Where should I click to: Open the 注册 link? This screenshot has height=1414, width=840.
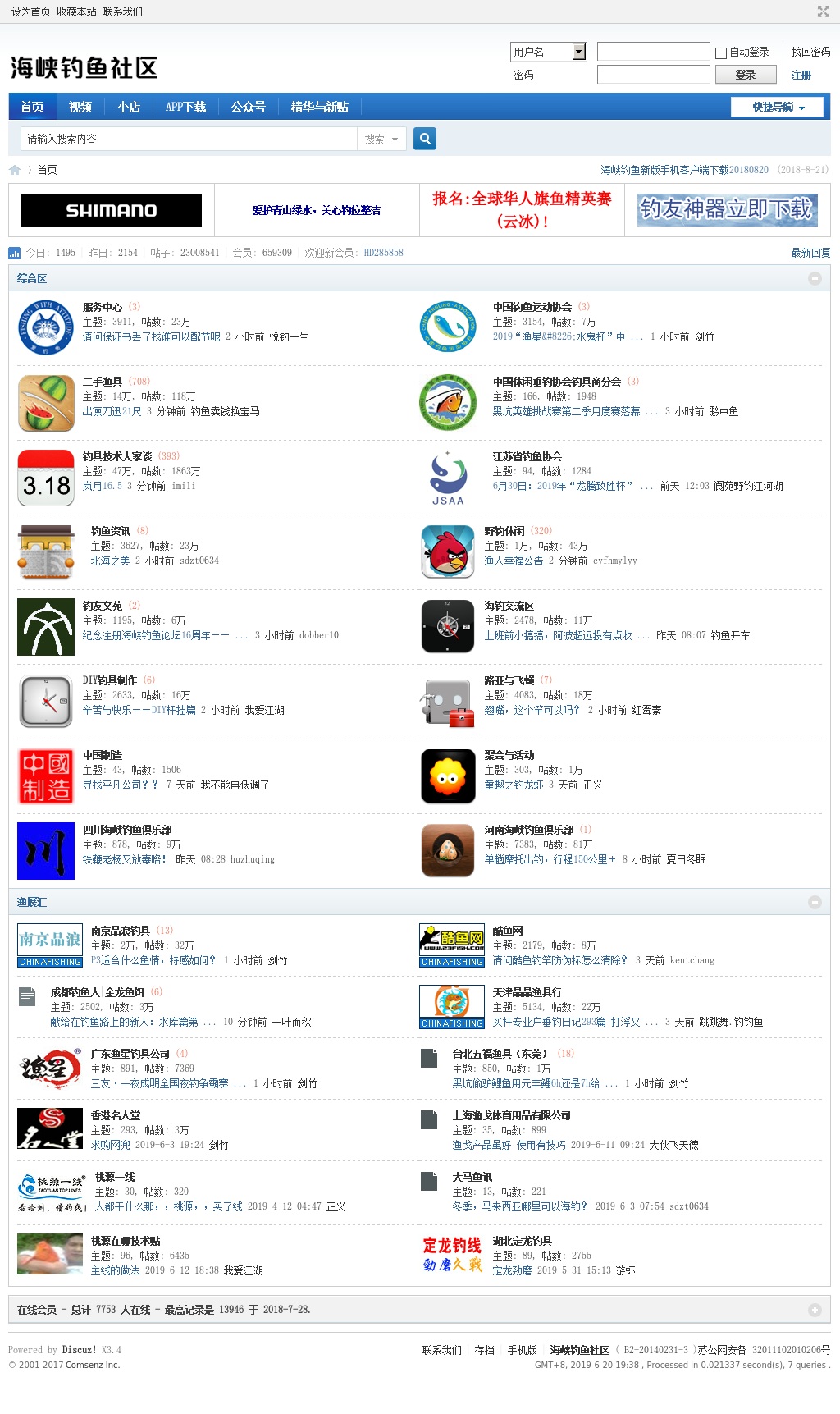tap(801, 75)
